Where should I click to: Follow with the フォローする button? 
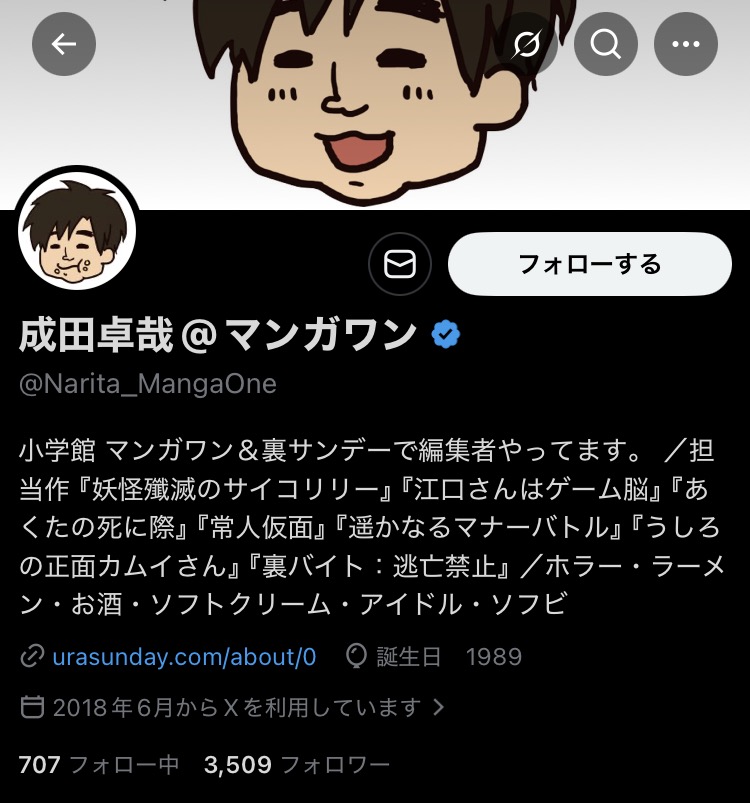click(x=589, y=264)
